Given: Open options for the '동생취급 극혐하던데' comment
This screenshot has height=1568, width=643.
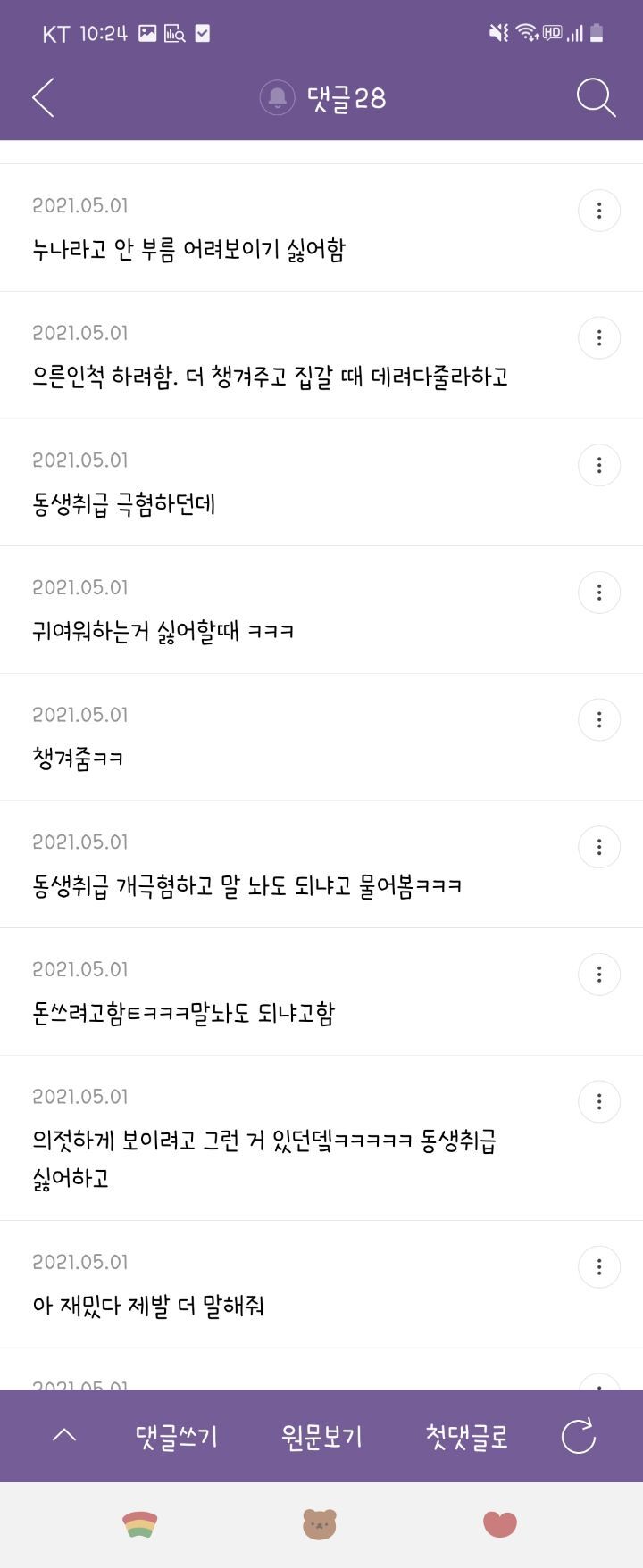Looking at the screenshot, I should click(x=599, y=465).
